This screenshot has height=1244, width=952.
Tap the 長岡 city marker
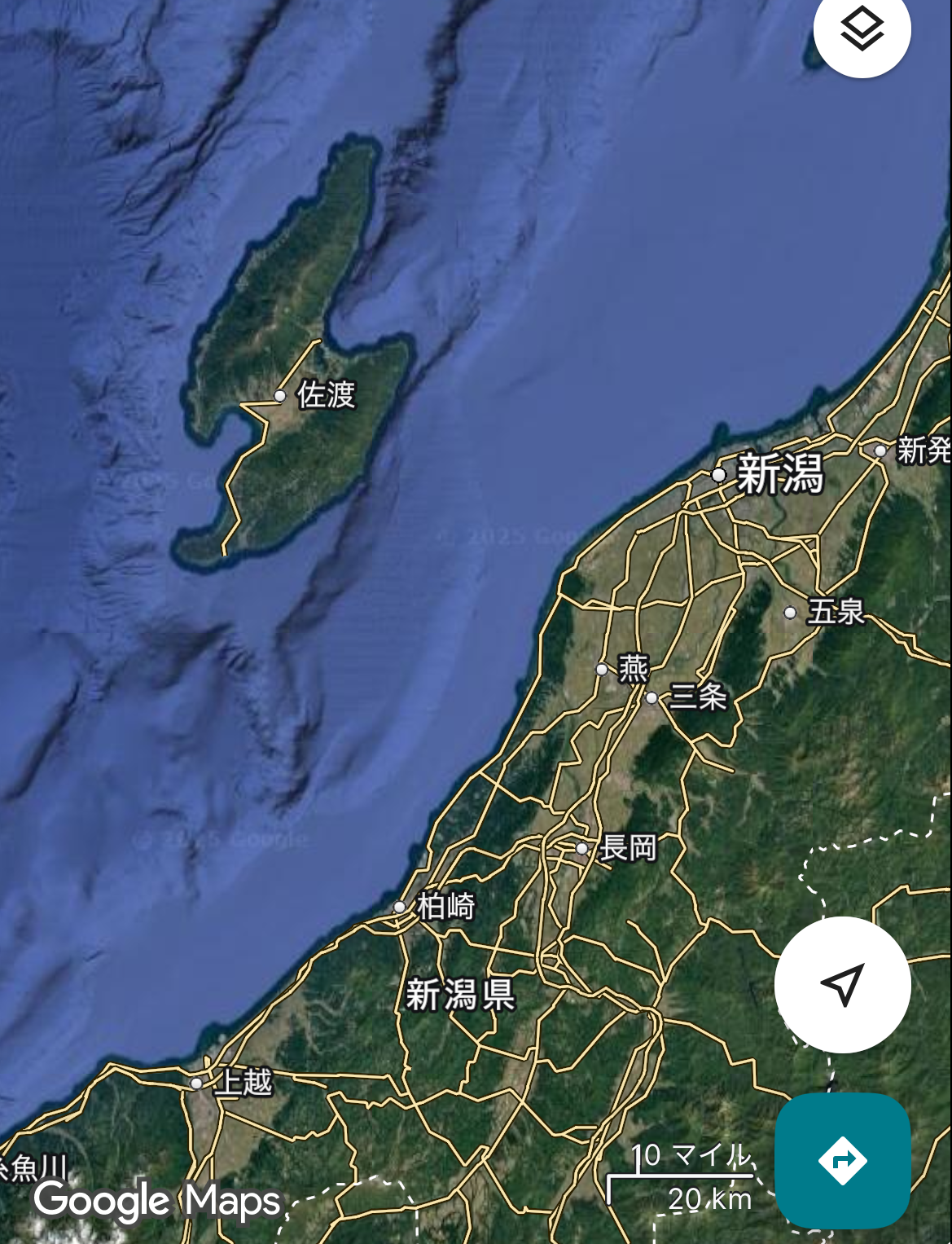[x=582, y=848]
